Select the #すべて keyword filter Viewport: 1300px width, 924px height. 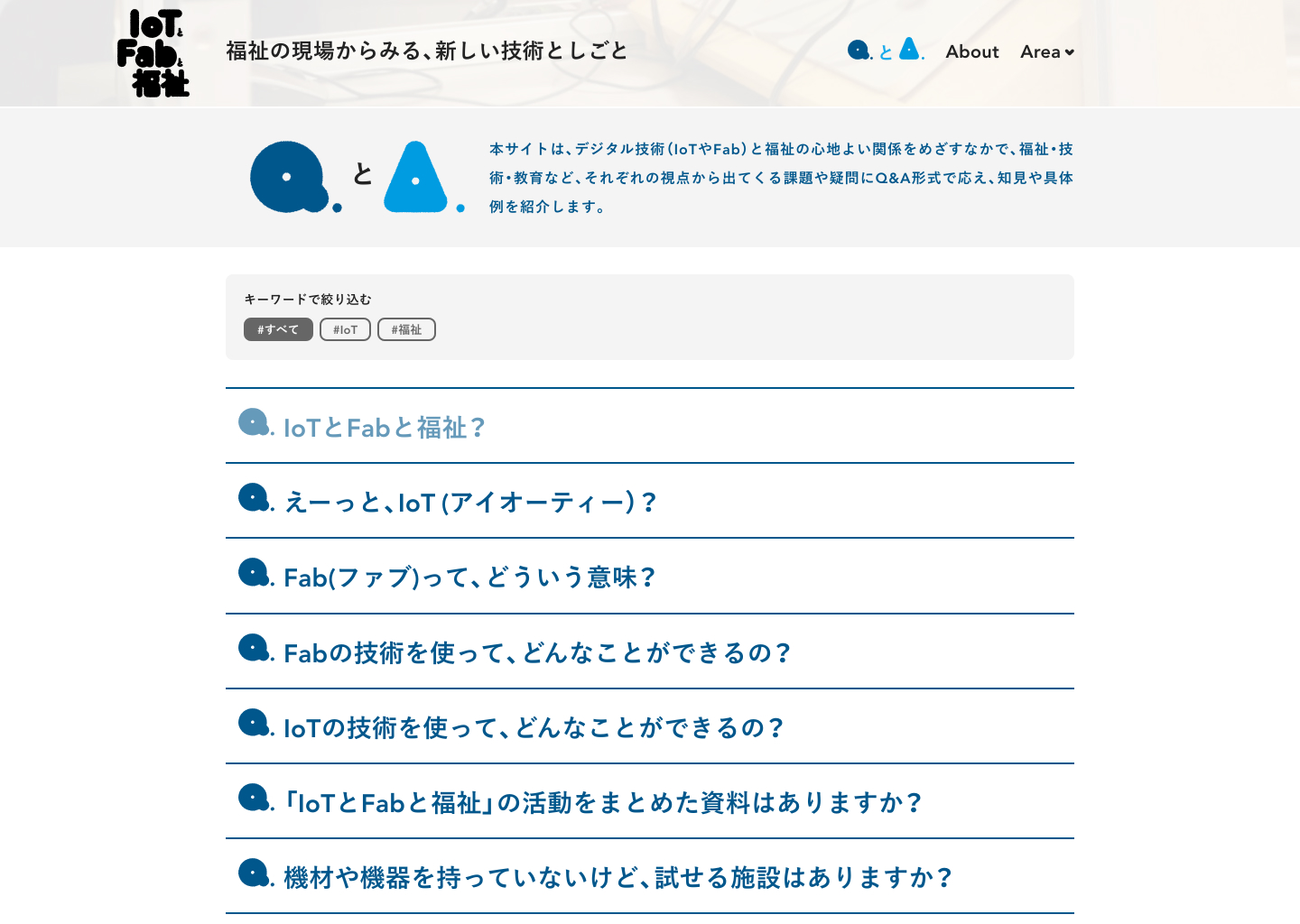click(x=278, y=329)
